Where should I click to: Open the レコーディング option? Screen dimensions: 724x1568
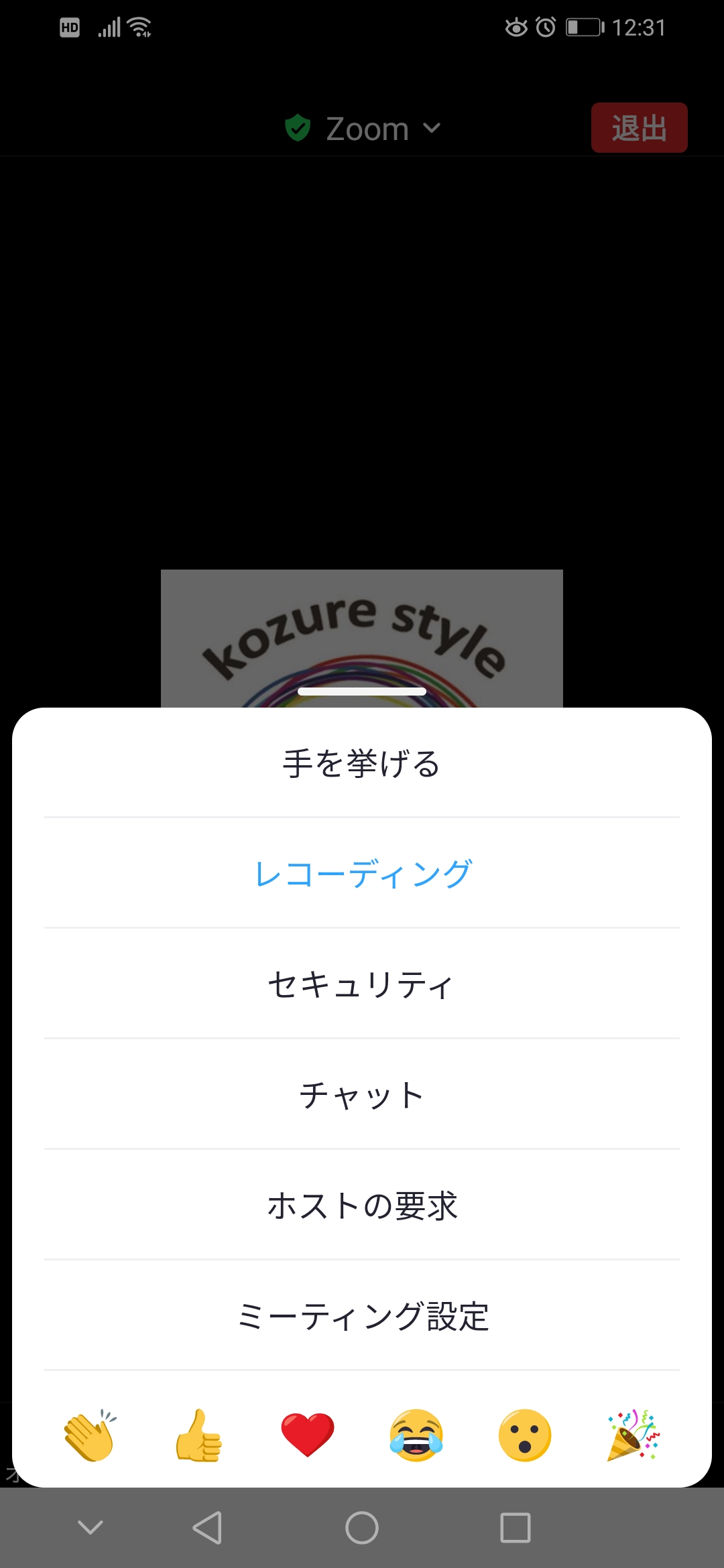tap(362, 873)
